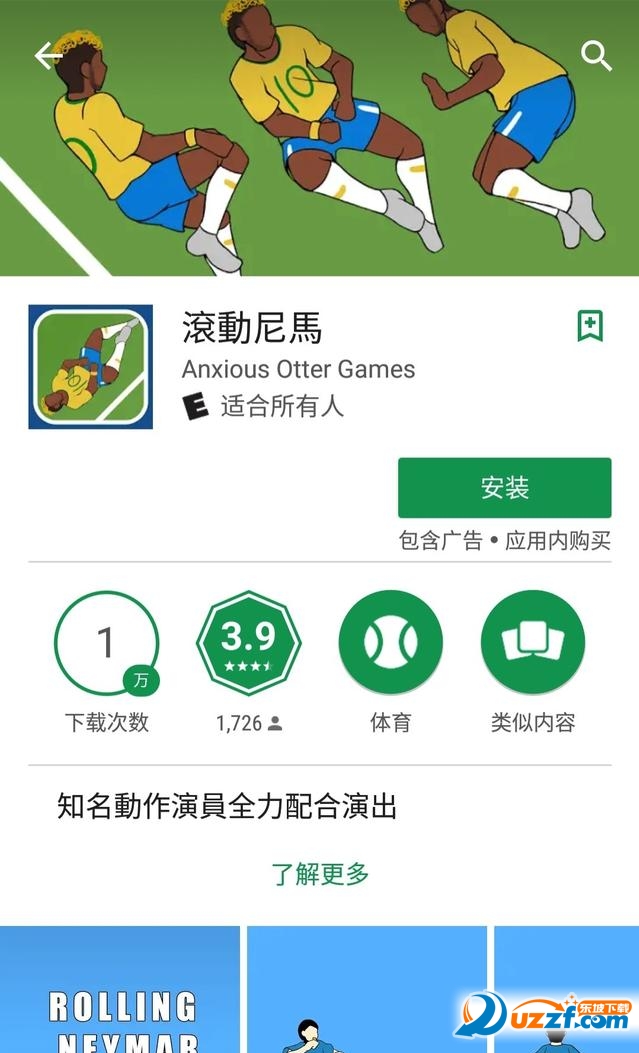Go back using the arrow icon
This screenshot has width=639, height=1053.
pyautogui.click(x=47, y=56)
